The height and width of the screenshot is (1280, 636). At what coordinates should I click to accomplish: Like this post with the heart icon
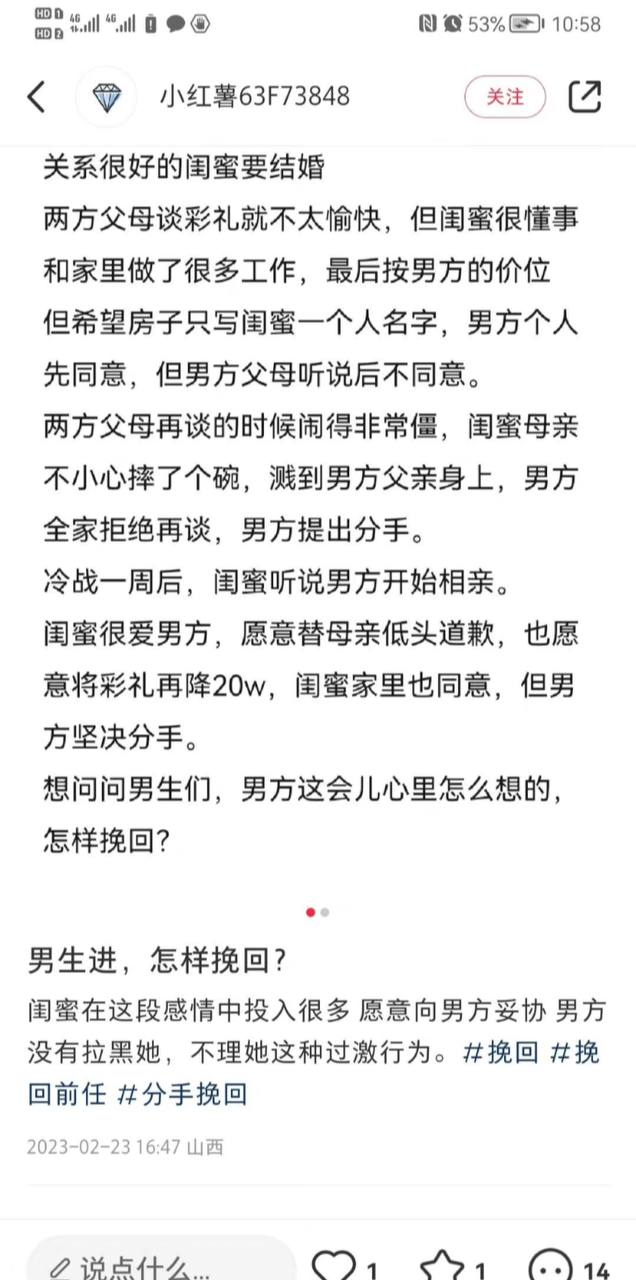click(335, 1265)
